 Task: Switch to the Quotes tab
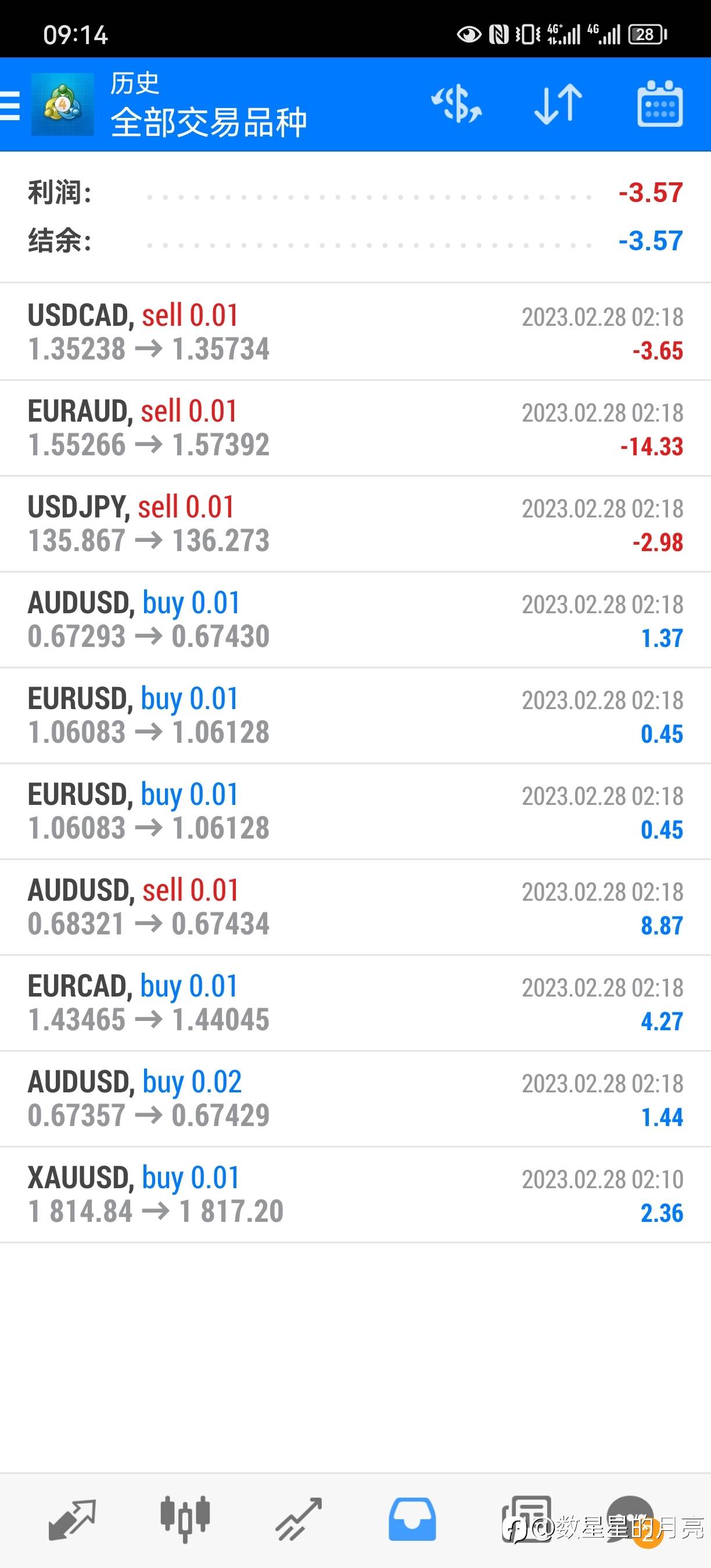click(x=72, y=1519)
